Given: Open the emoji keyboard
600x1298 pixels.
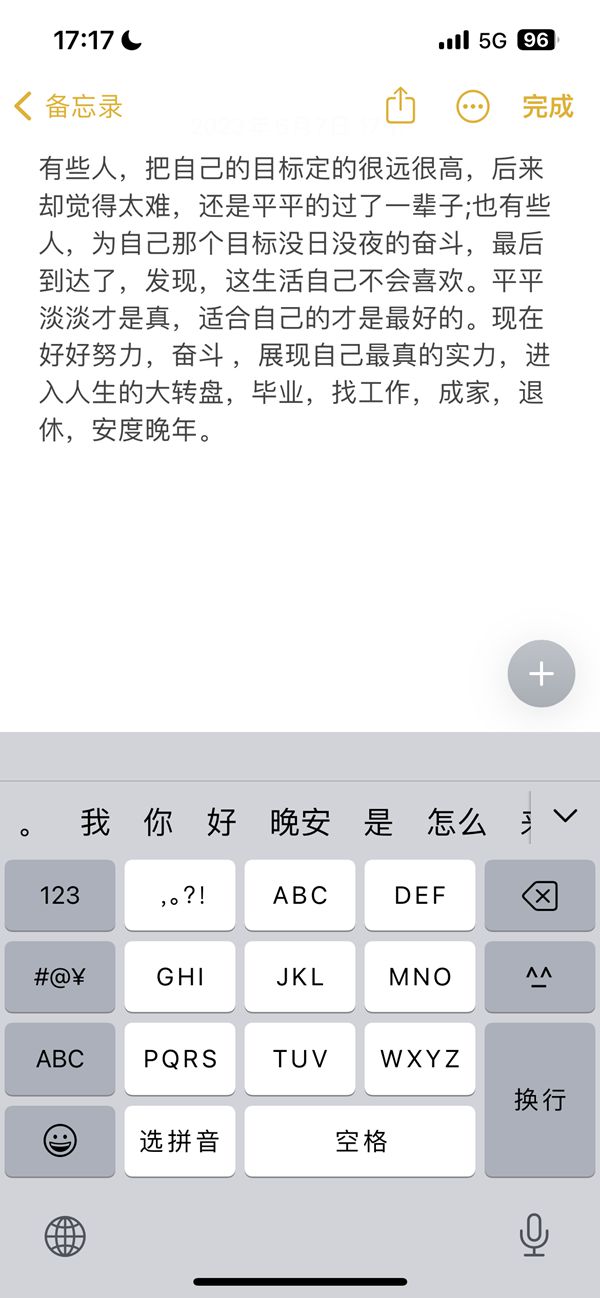Looking at the screenshot, I should 60,1141.
